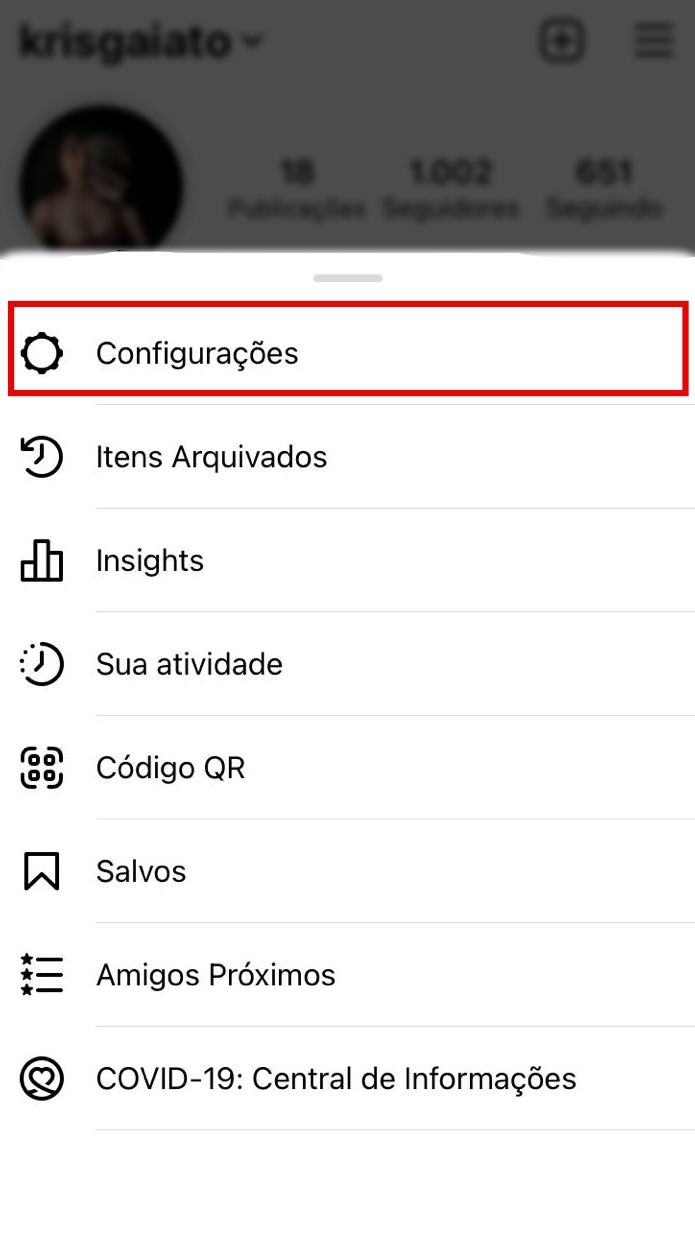Viewport: 695px width, 1234px height.
Task: Show the Código QR
Action: coord(347,768)
